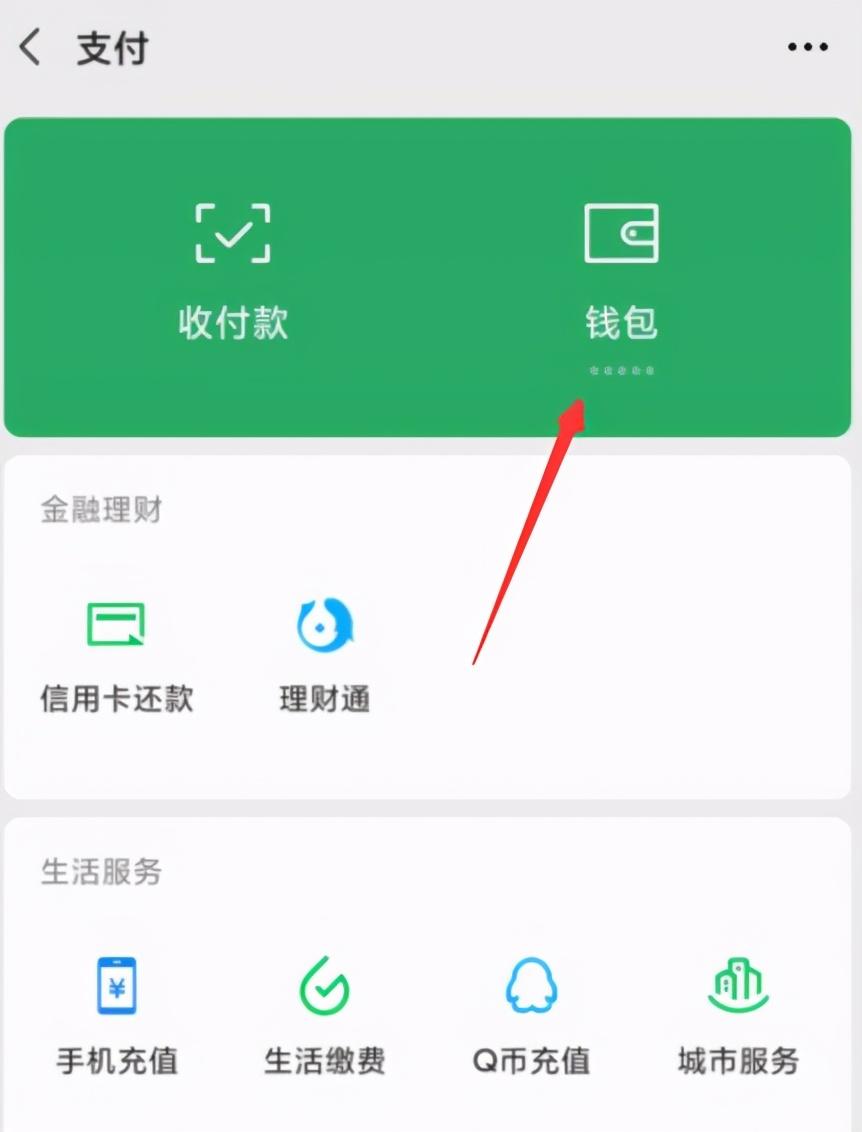The height and width of the screenshot is (1132, 862).
Task: Open the three-dot more options menu
Action: point(806,46)
